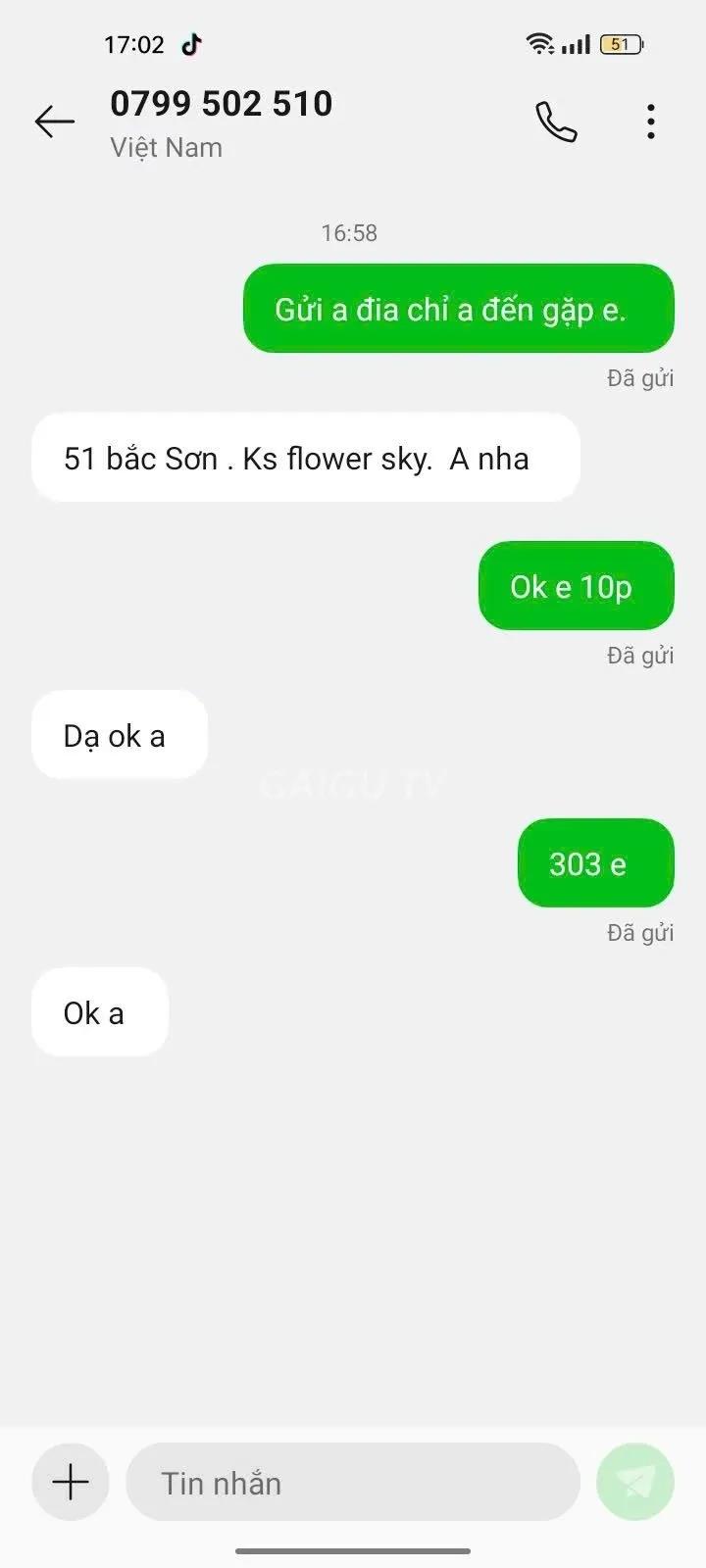Viewport: 706px width, 1568px height.
Task: Call the number 0799 502 510
Action: pyautogui.click(x=556, y=122)
